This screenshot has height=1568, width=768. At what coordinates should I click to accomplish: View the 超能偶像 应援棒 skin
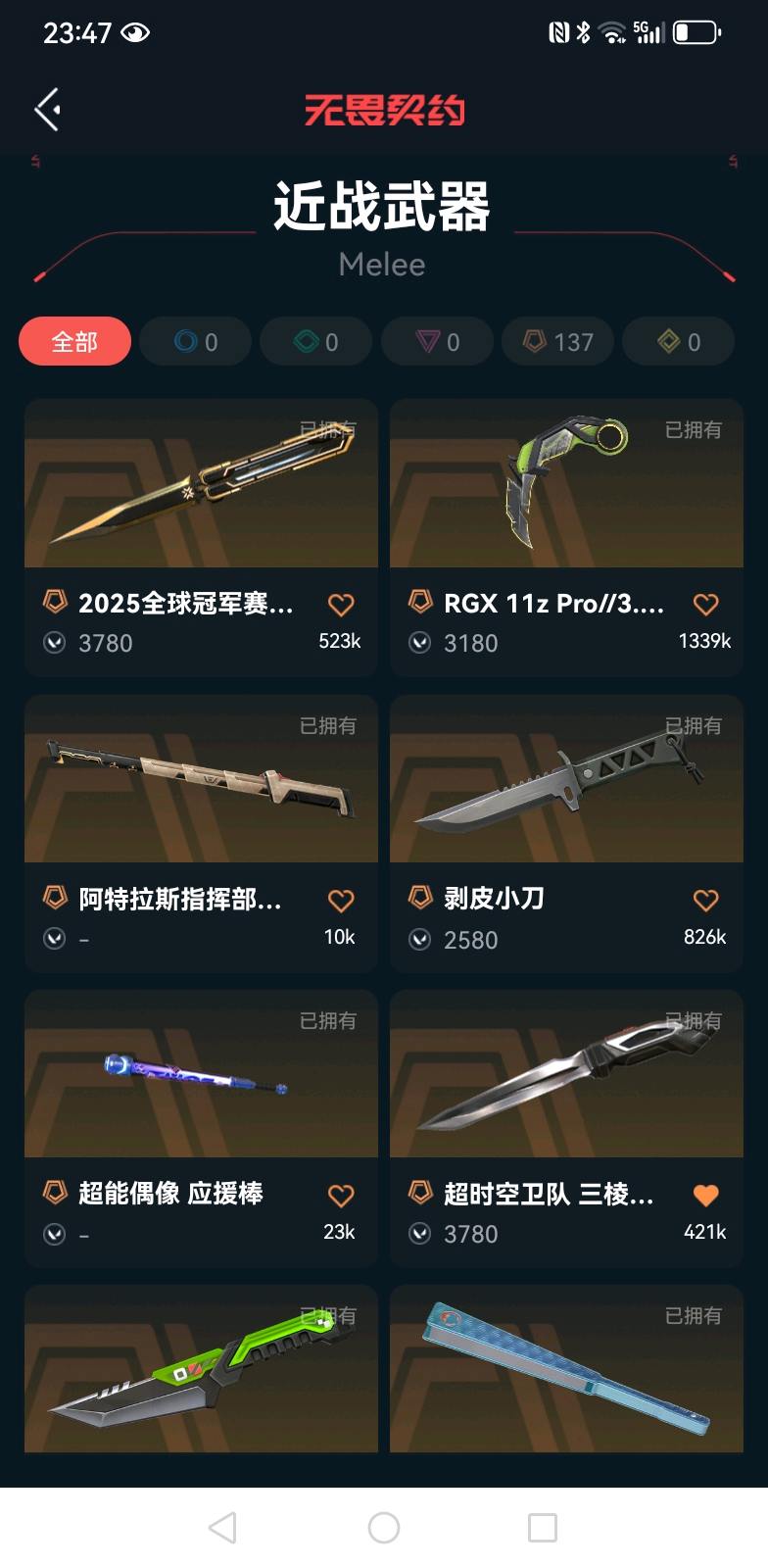(201, 1075)
